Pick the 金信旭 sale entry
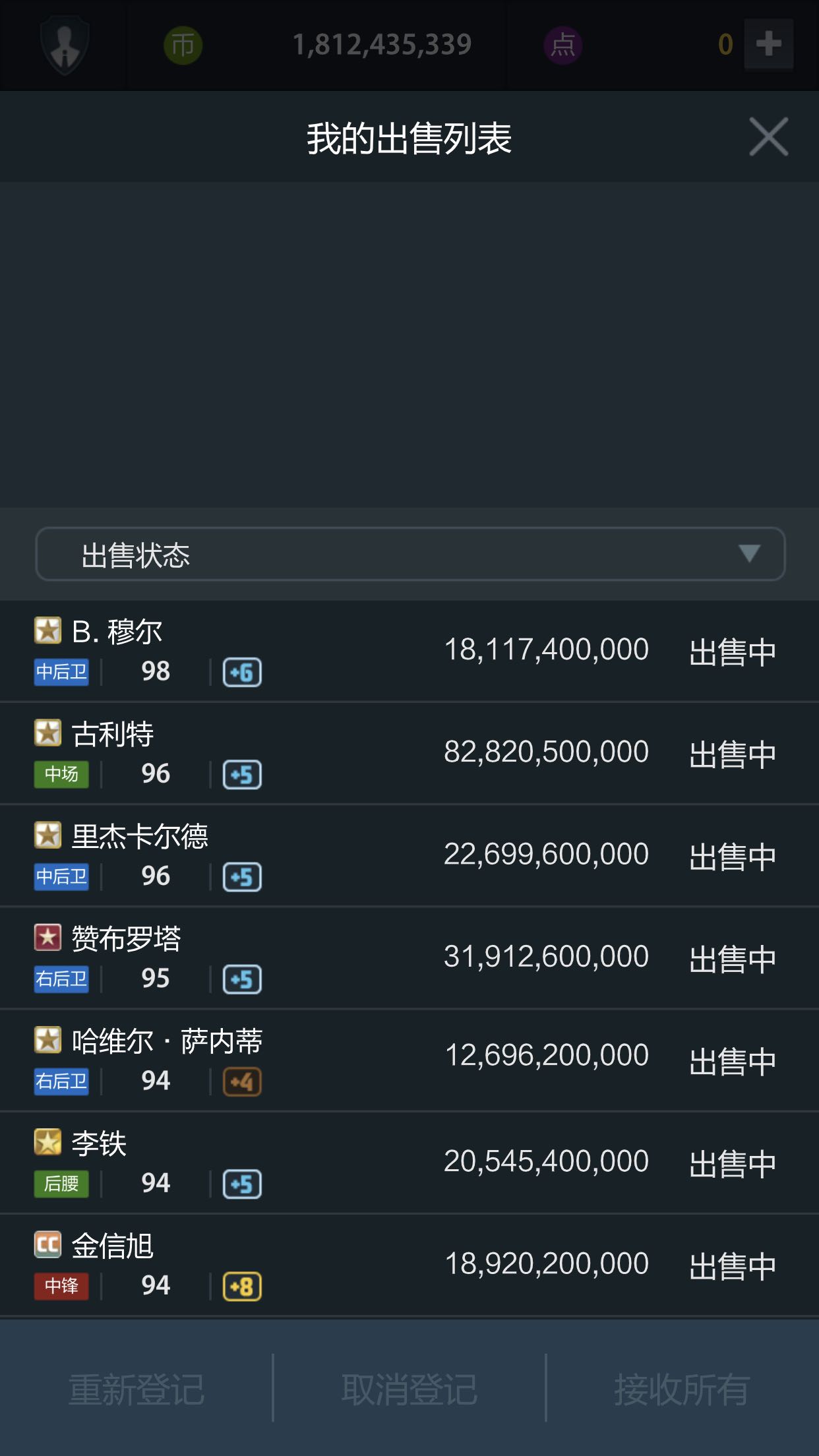This screenshot has height=1456, width=819. 409,1265
